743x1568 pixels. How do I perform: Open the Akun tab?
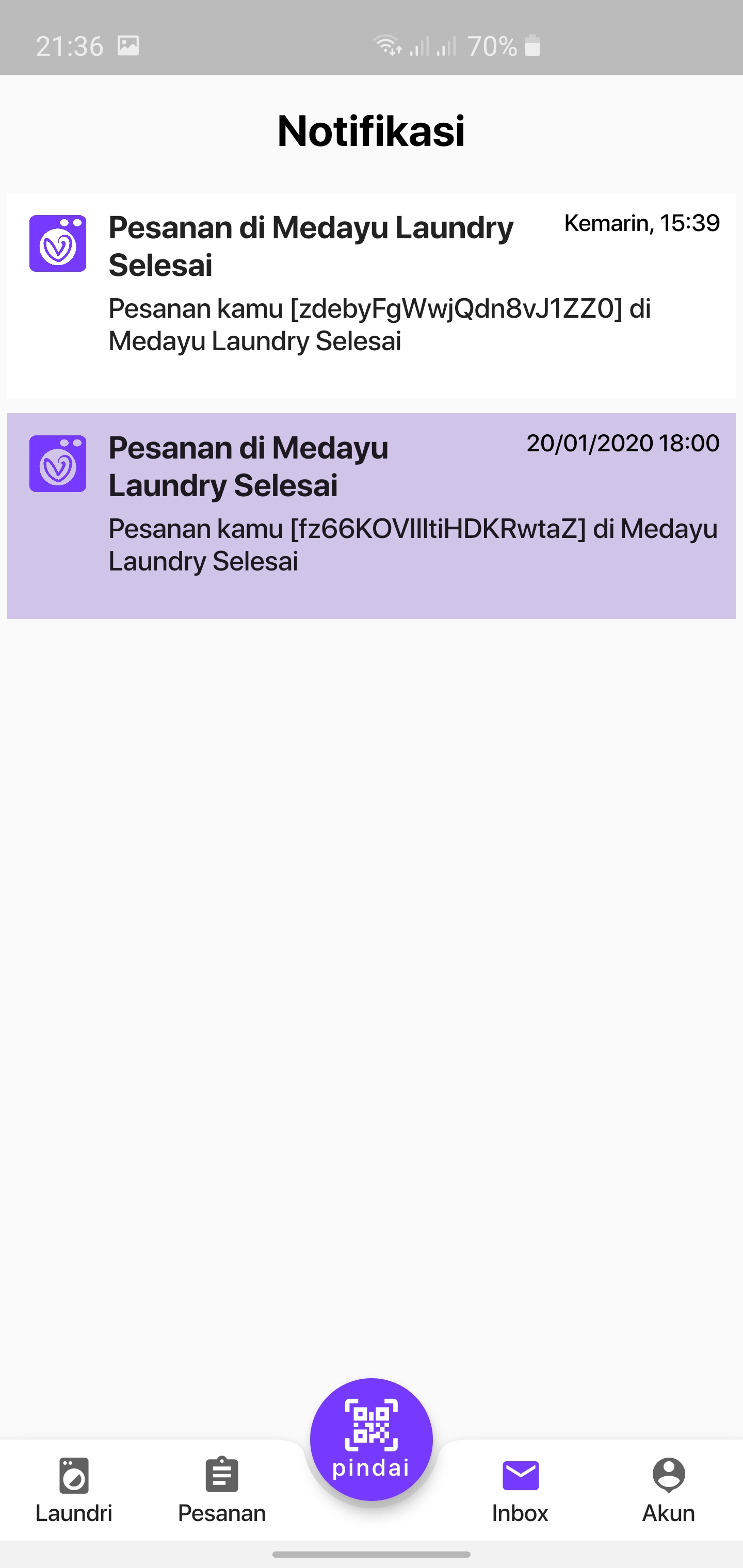[x=668, y=1490]
